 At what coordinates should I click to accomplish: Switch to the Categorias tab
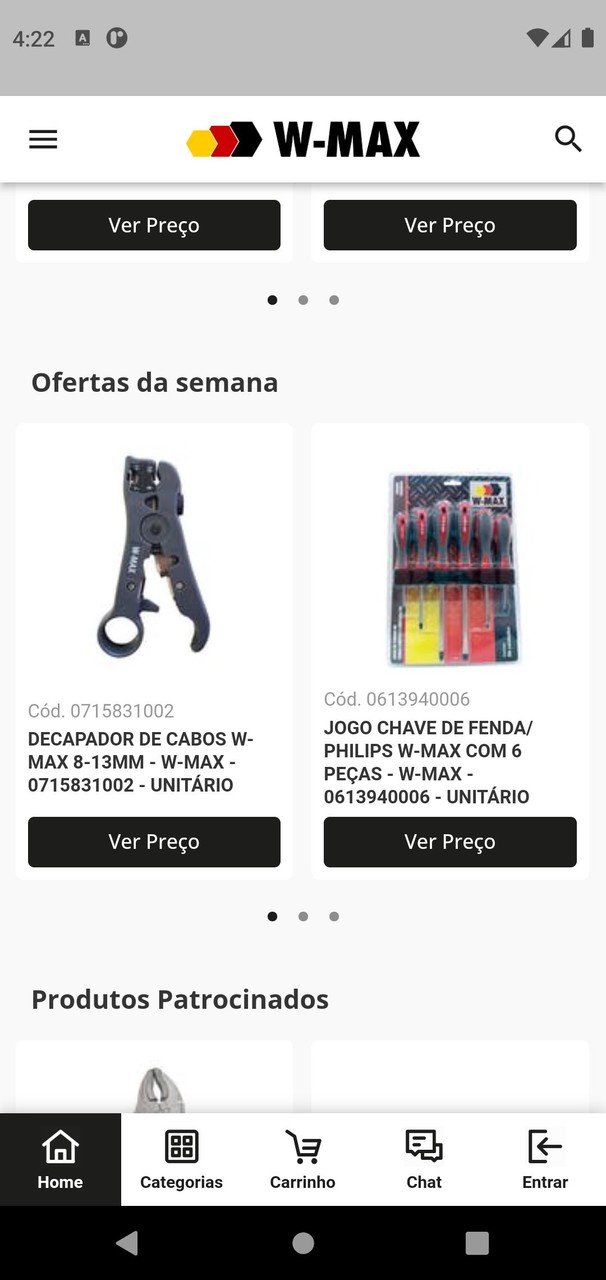(181, 1160)
